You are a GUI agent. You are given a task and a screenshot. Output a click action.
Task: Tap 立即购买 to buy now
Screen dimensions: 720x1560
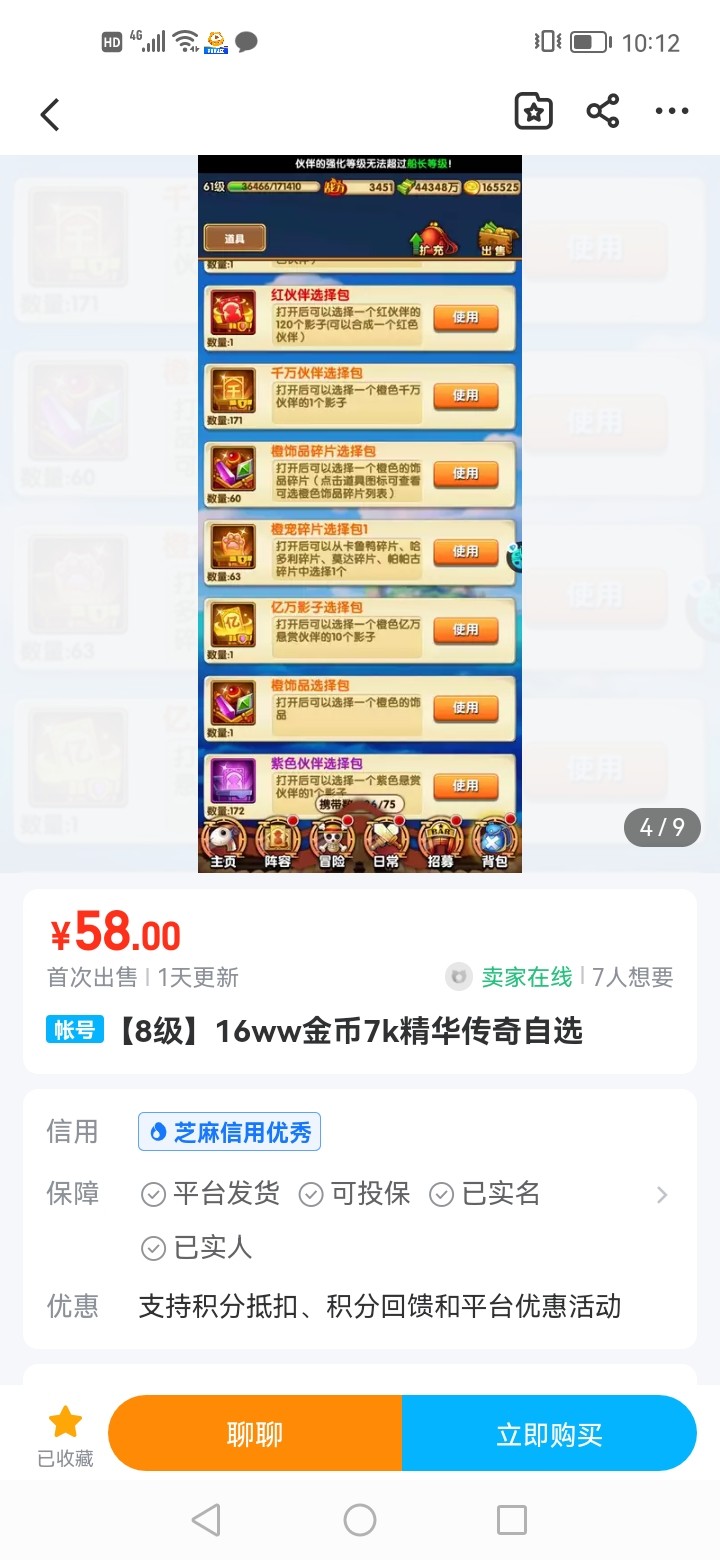coord(549,1434)
